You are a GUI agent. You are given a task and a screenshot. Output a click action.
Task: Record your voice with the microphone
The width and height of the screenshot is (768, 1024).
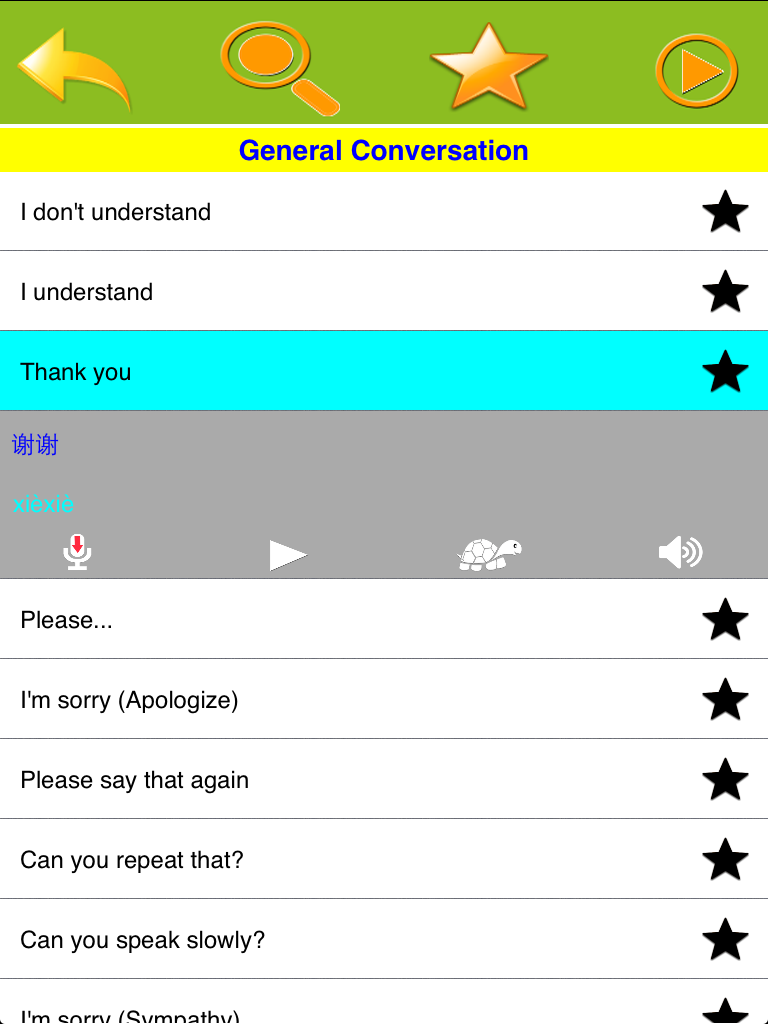pyautogui.click(x=78, y=552)
